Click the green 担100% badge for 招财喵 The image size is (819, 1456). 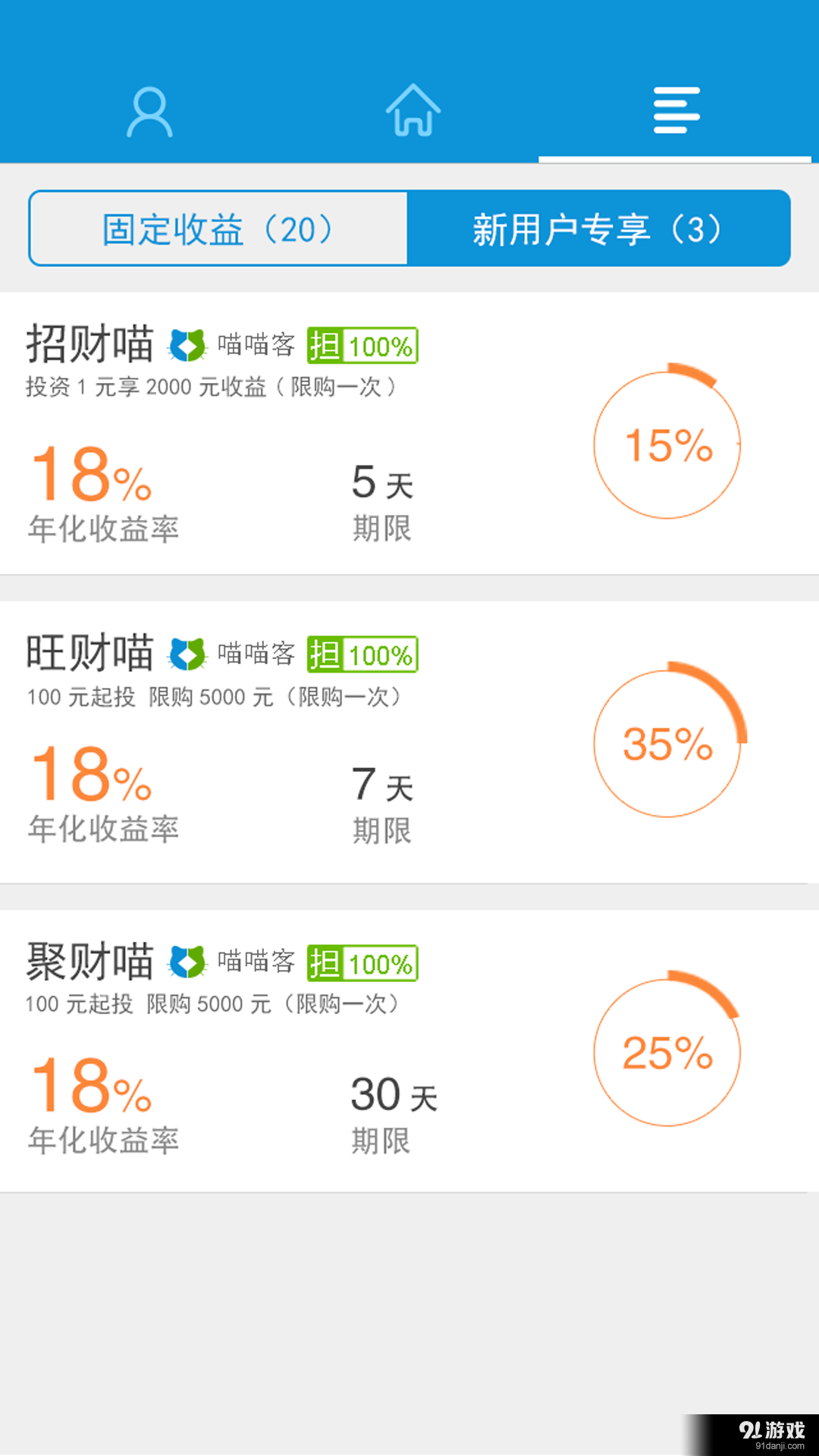point(362,345)
